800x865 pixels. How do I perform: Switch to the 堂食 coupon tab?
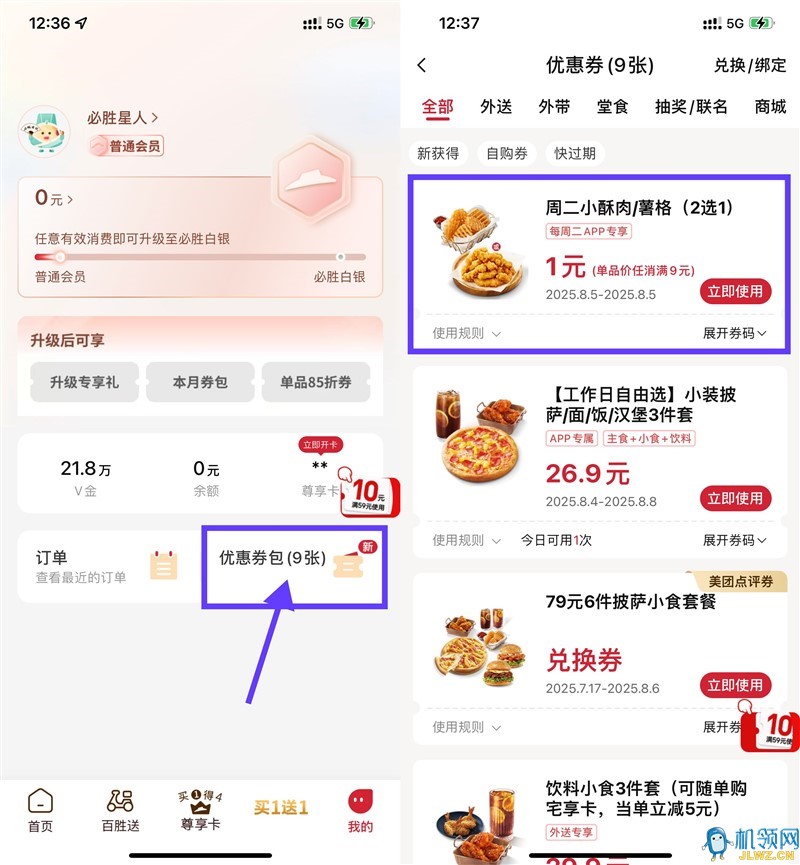tap(612, 106)
